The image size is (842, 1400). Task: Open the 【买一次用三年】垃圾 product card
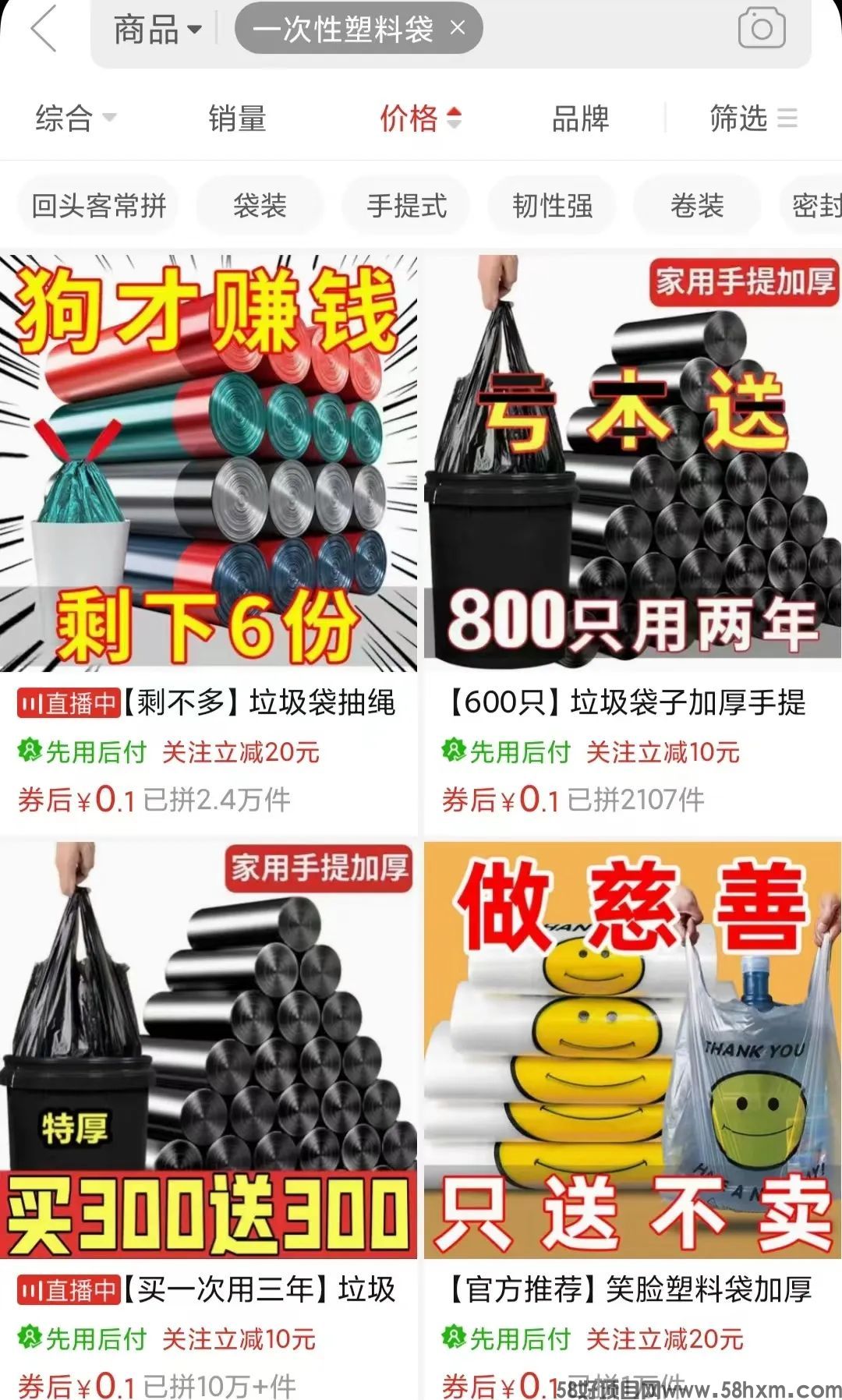click(x=208, y=1121)
